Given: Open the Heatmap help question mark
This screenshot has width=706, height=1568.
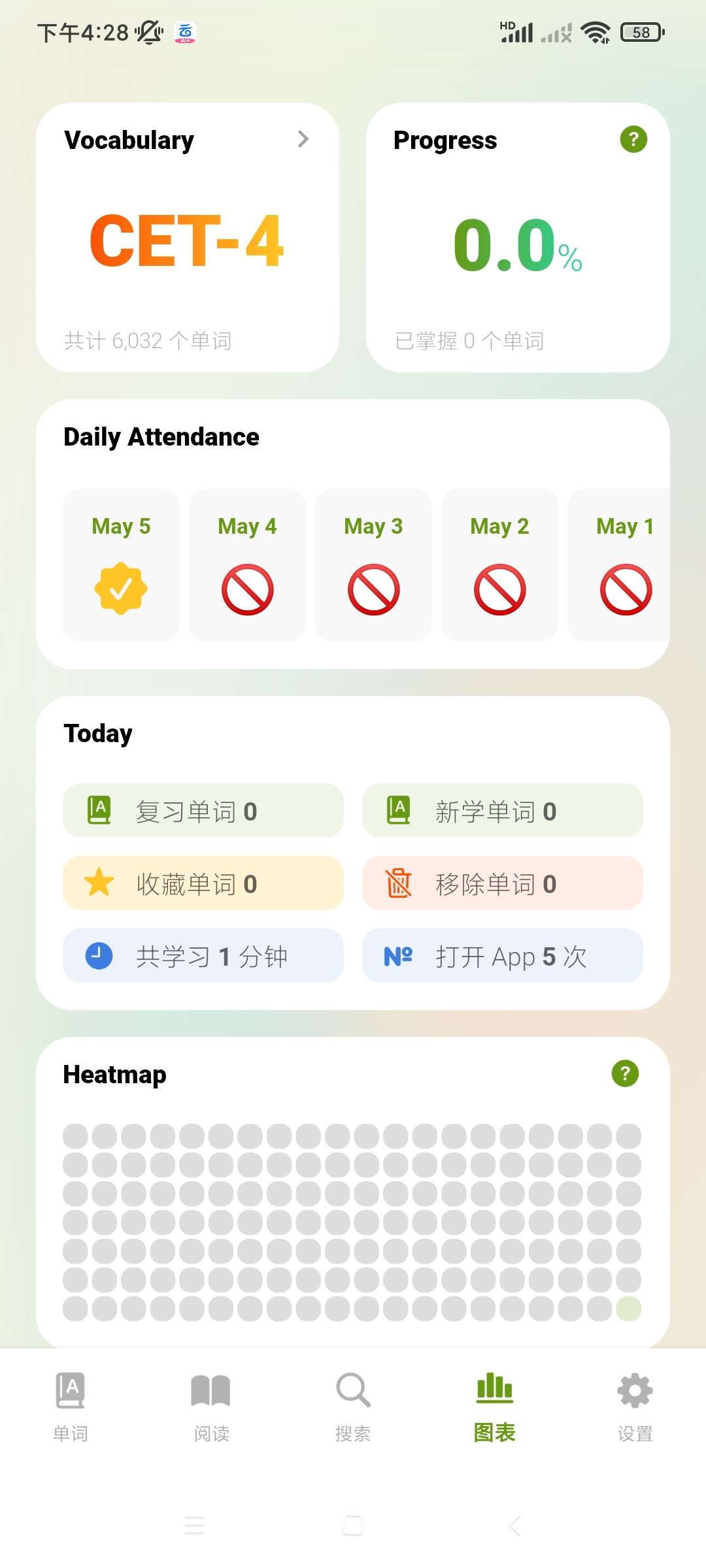Looking at the screenshot, I should coord(624,1073).
